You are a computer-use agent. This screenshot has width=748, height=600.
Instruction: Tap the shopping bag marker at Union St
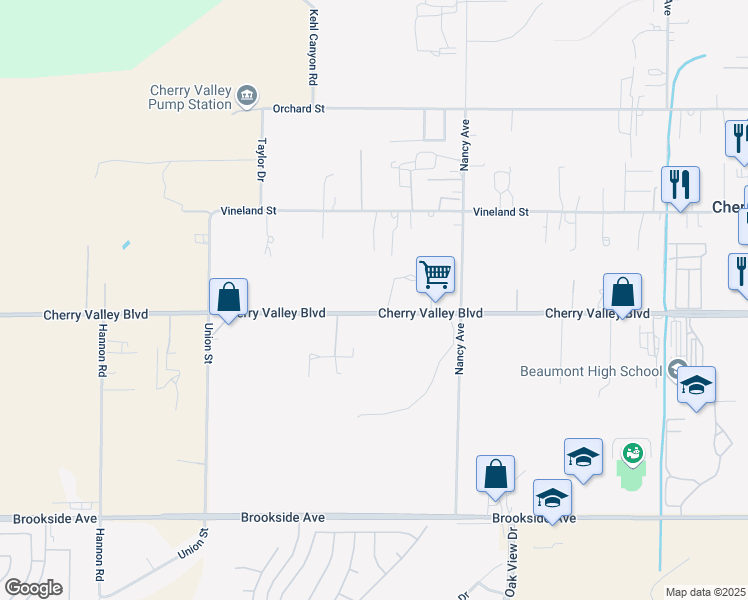228,297
